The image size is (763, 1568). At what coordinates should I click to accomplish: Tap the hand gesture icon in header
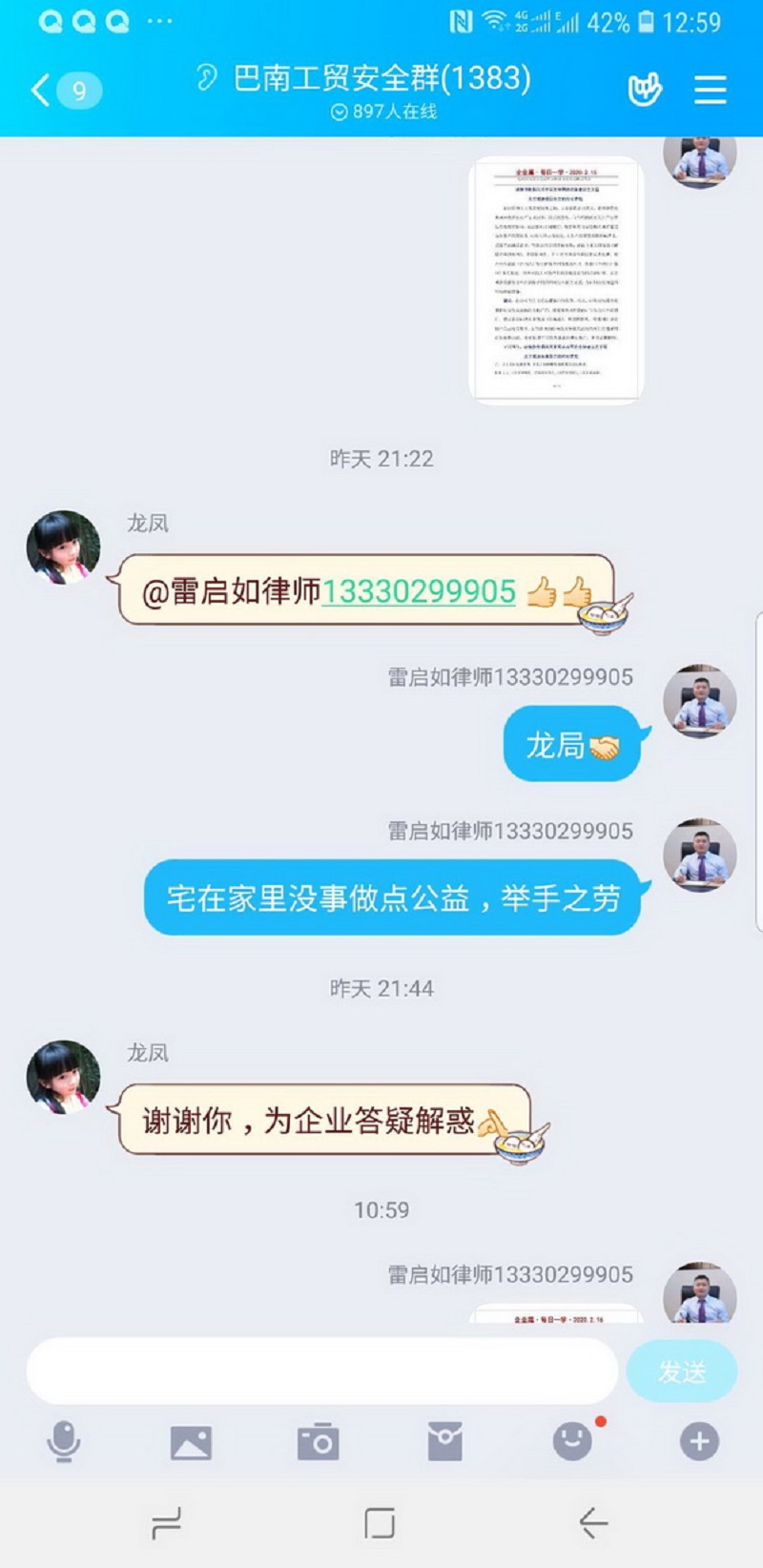point(645,90)
